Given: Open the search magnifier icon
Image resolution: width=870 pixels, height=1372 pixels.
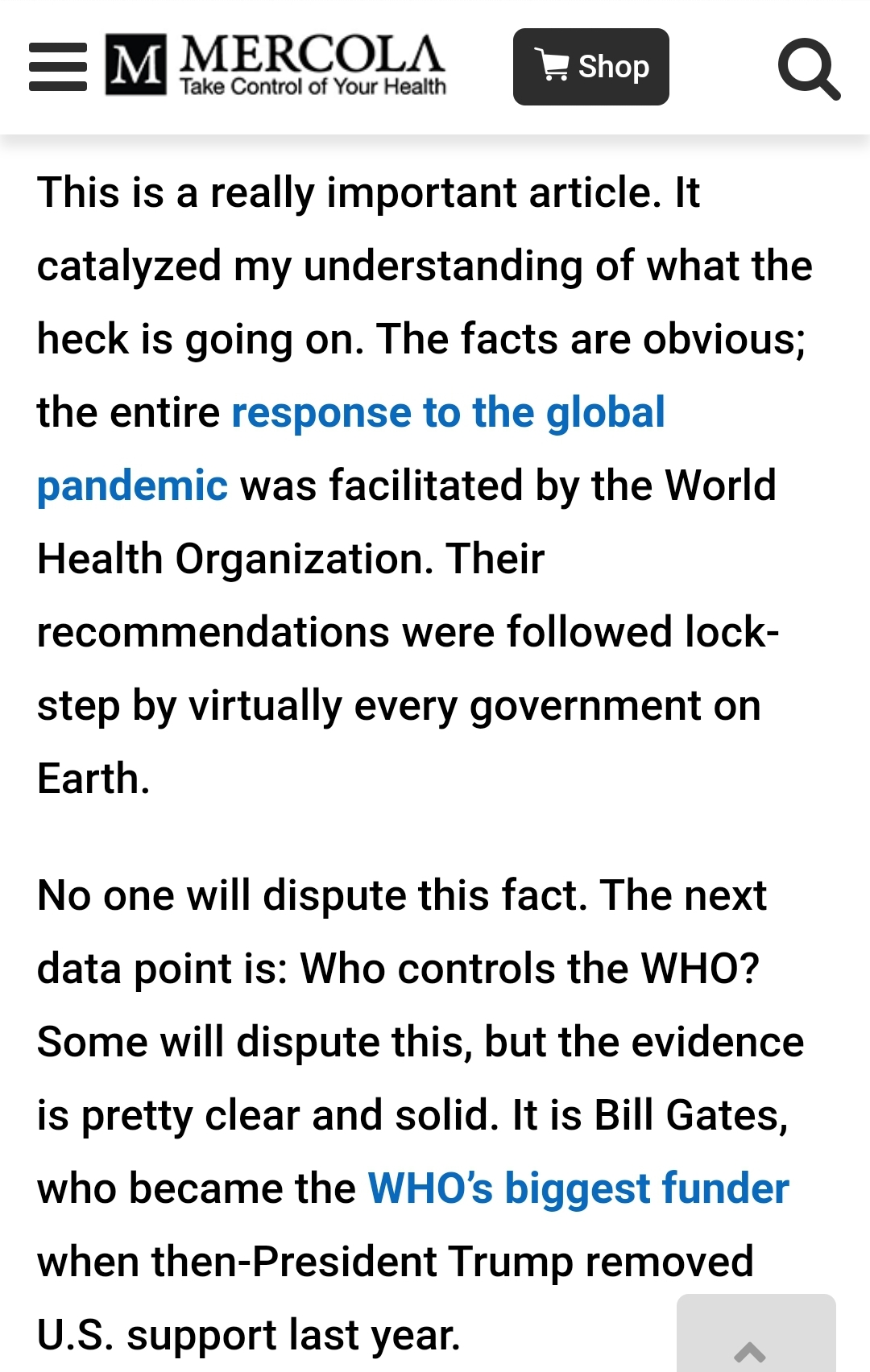Looking at the screenshot, I should (x=809, y=69).
